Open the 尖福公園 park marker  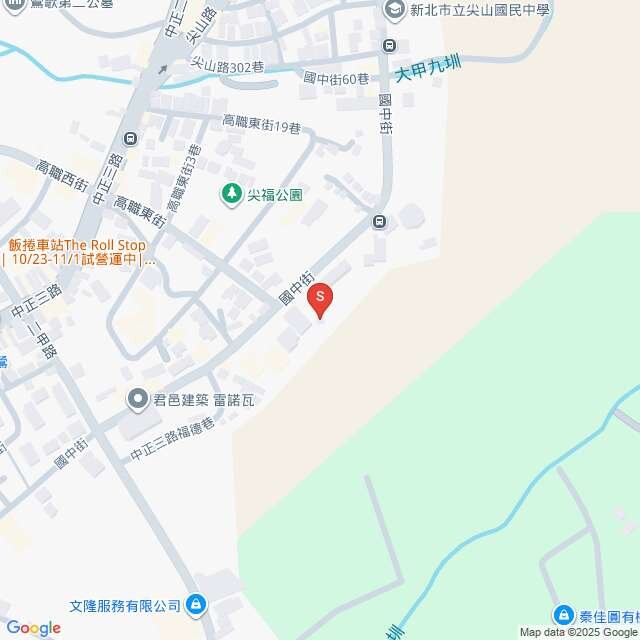click(231, 192)
